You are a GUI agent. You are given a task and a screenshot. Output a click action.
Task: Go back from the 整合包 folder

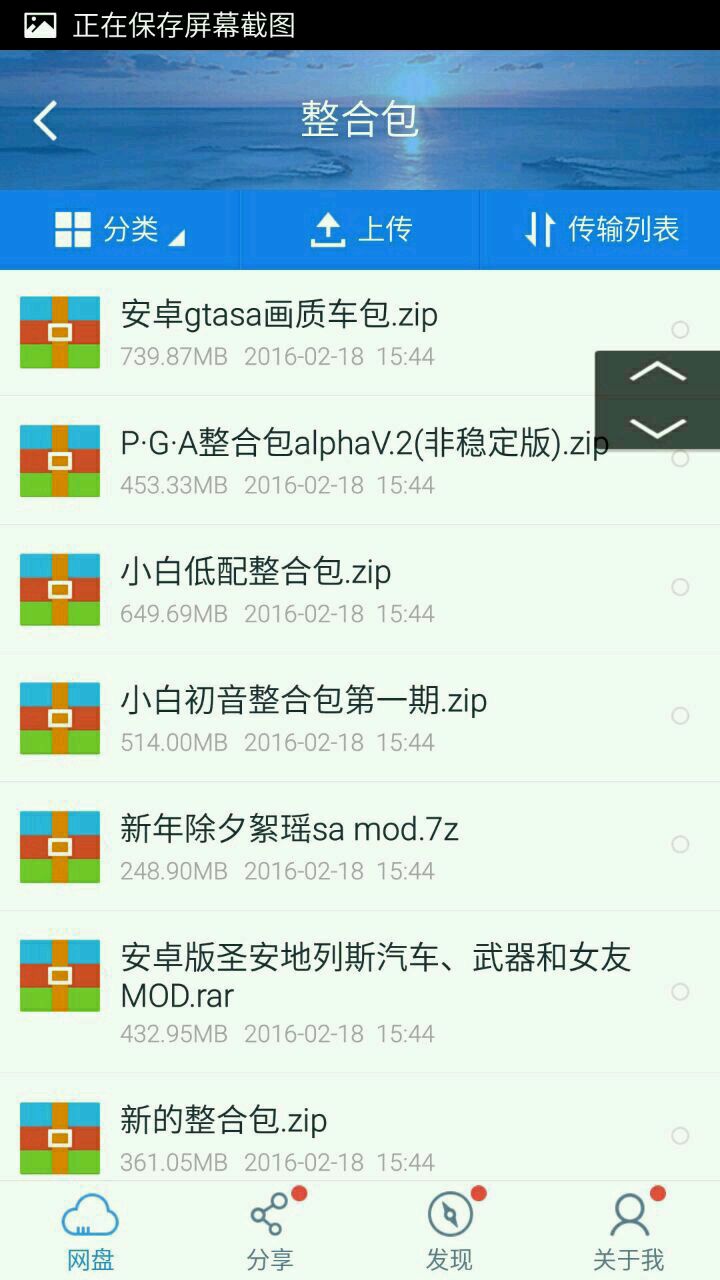tap(45, 120)
